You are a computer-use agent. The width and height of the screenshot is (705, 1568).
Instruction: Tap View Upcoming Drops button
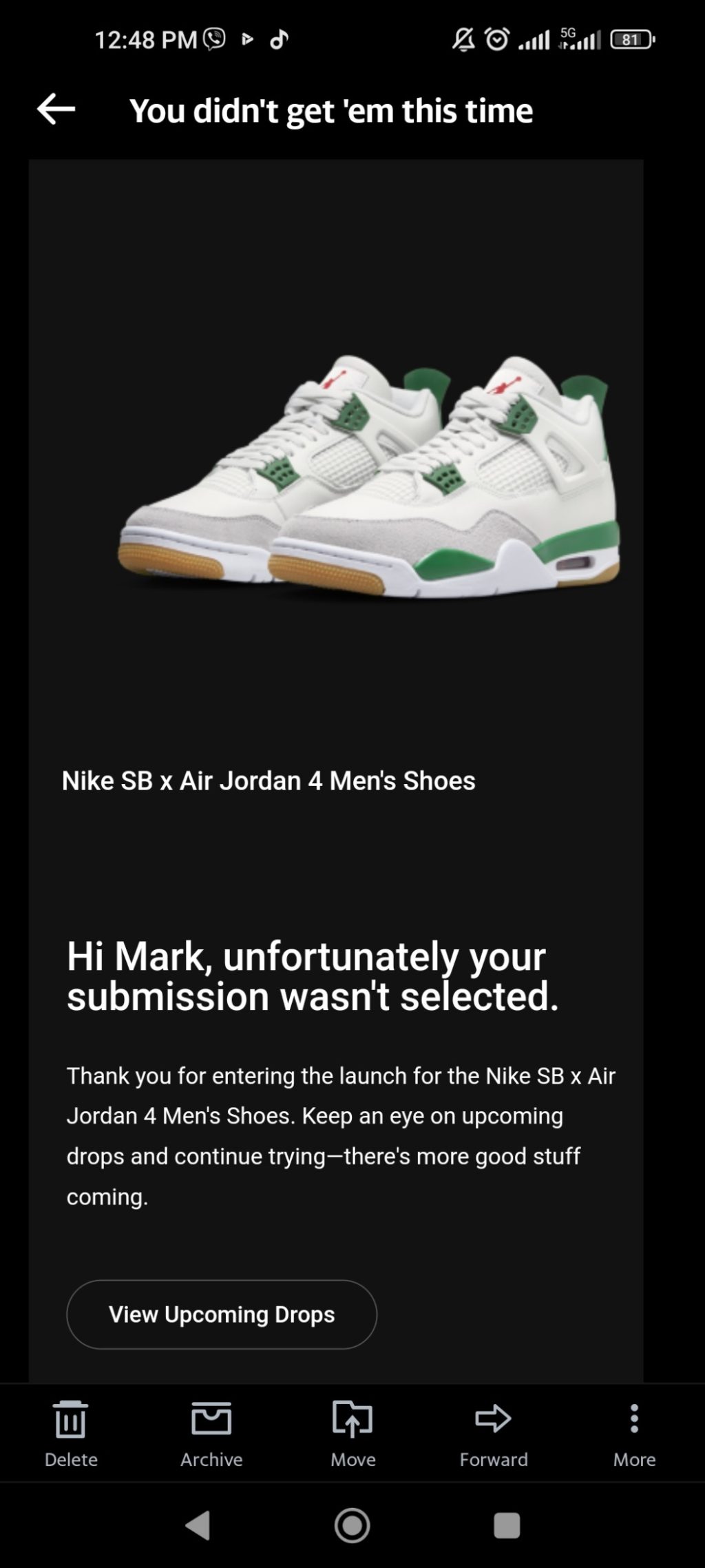click(x=222, y=1314)
